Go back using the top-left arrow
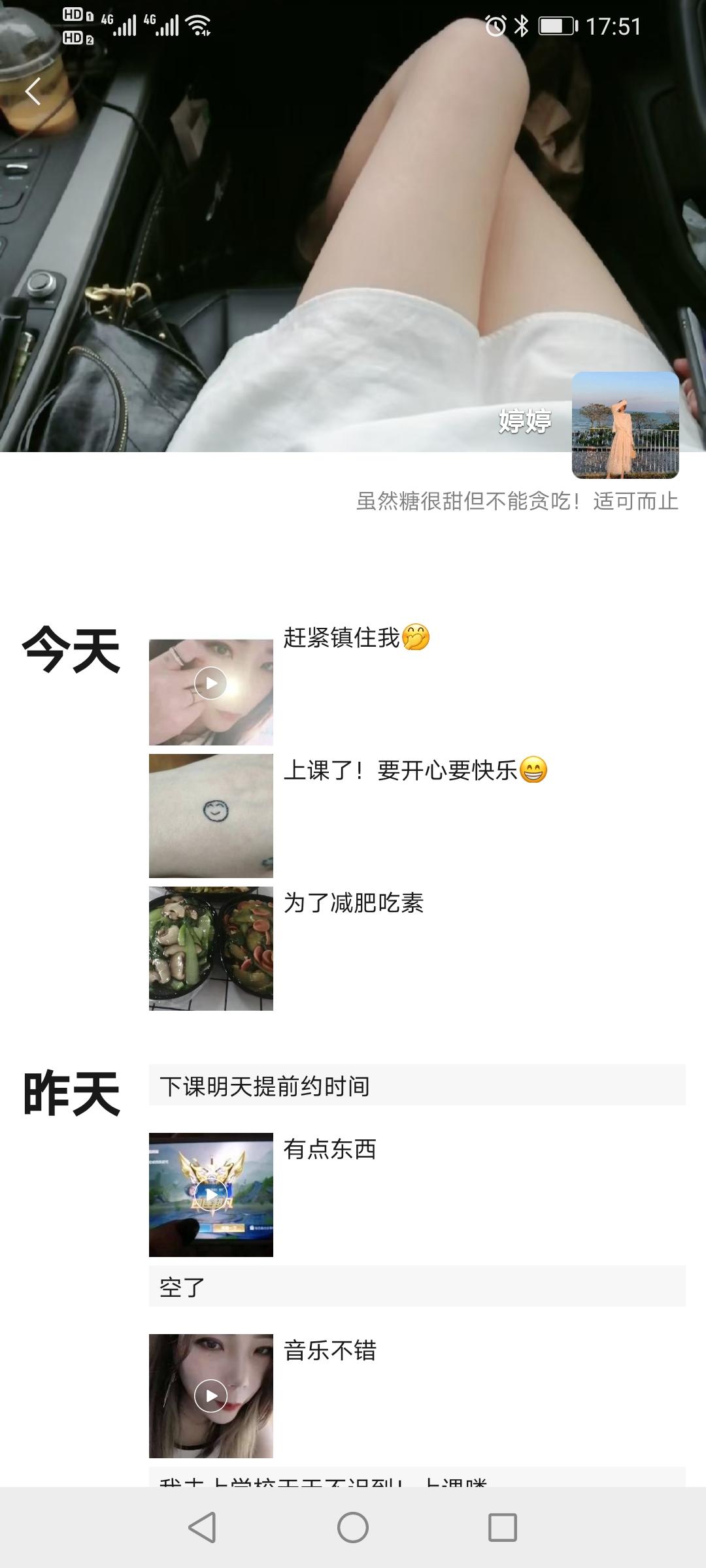The width and height of the screenshot is (706, 1568). (33, 91)
